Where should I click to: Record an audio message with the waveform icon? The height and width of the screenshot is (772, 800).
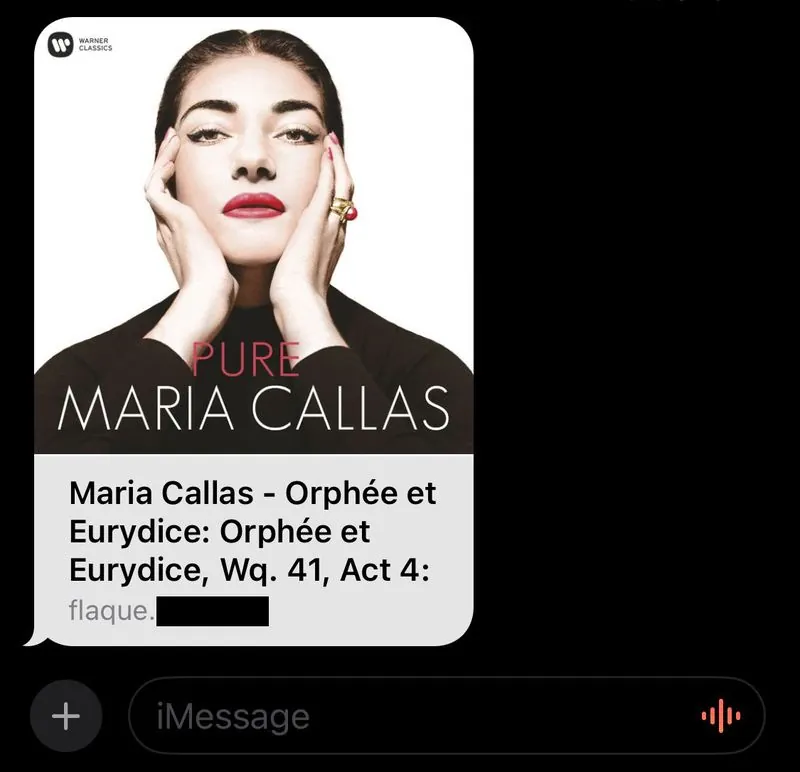tap(720, 716)
